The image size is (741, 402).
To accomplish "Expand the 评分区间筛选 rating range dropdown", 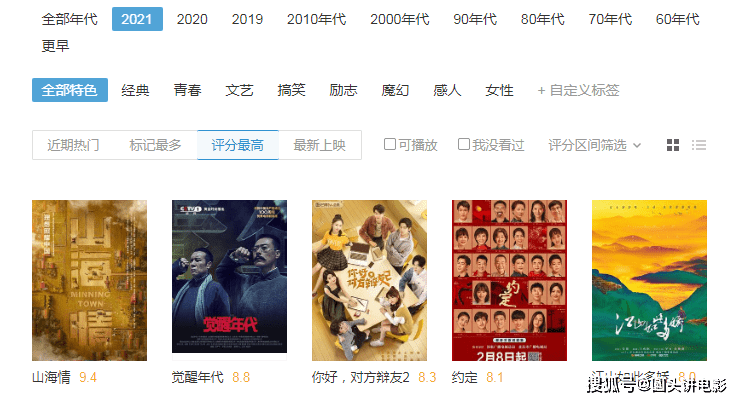I will point(594,145).
